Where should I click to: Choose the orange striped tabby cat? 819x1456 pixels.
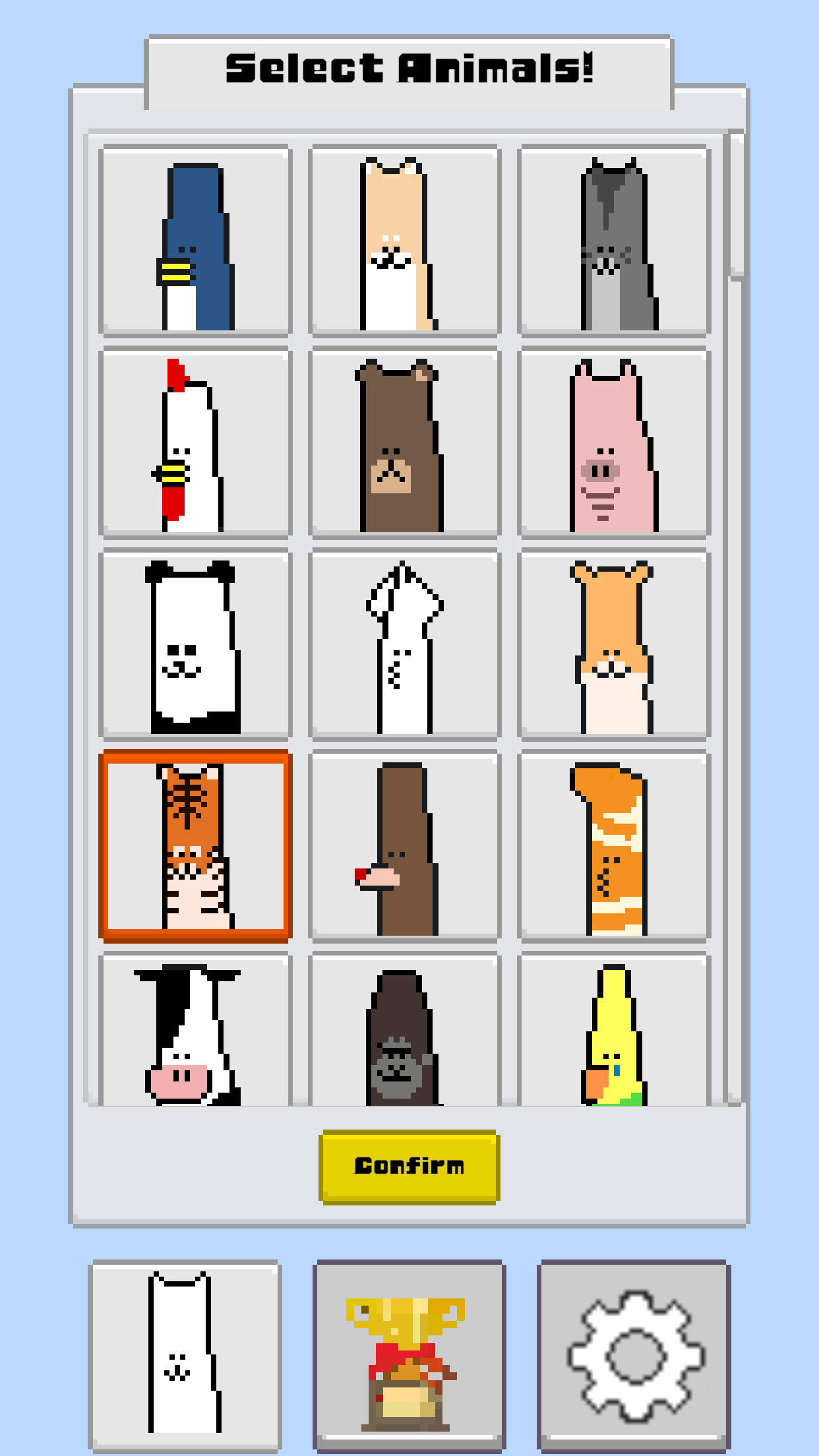point(615,847)
